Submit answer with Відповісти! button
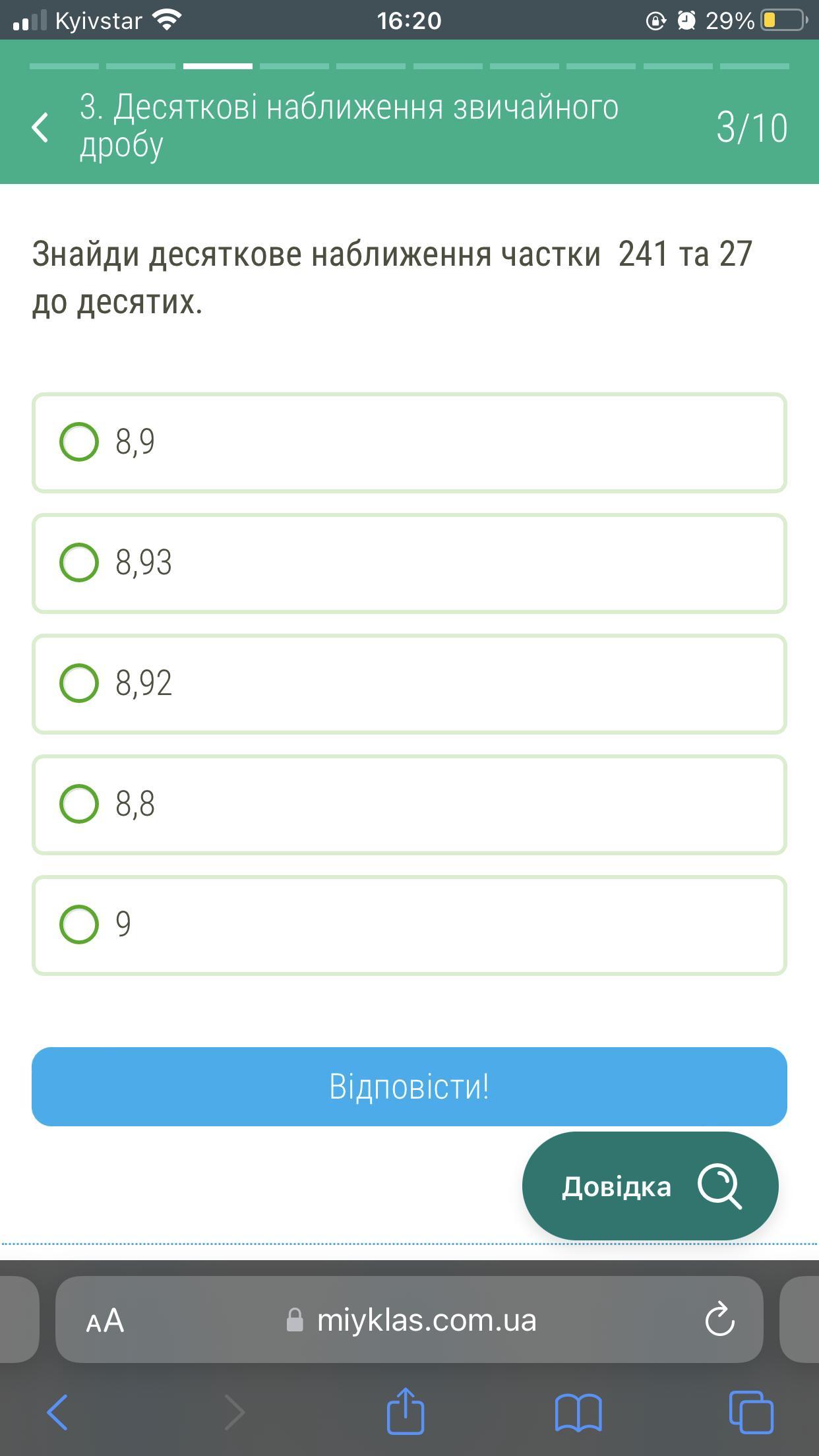The width and height of the screenshot is (819, 1456). (409, 1087)
